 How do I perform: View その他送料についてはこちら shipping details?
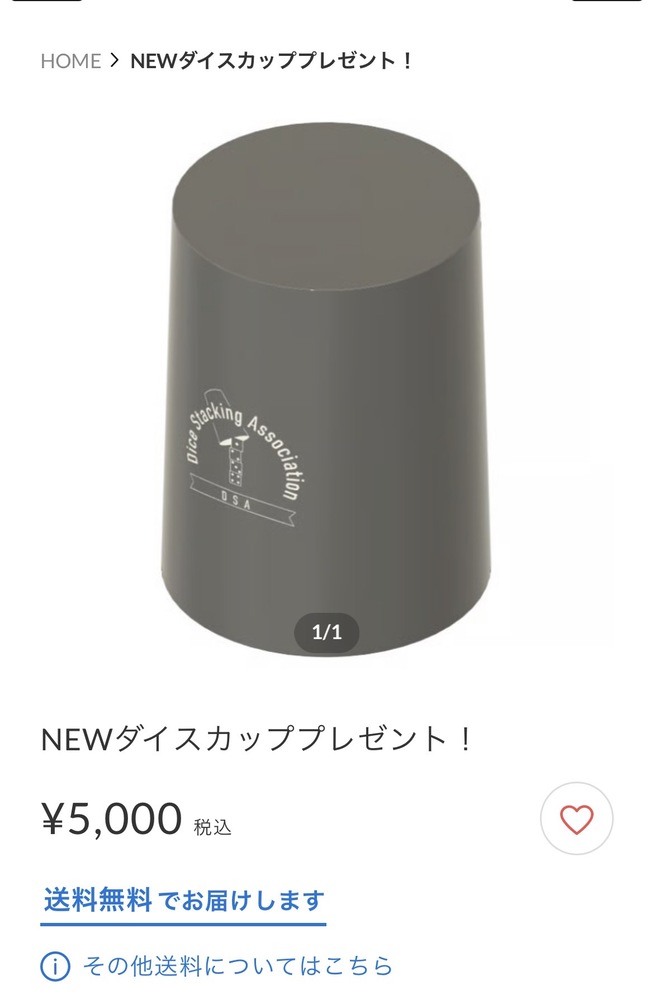tap(237, 966)
